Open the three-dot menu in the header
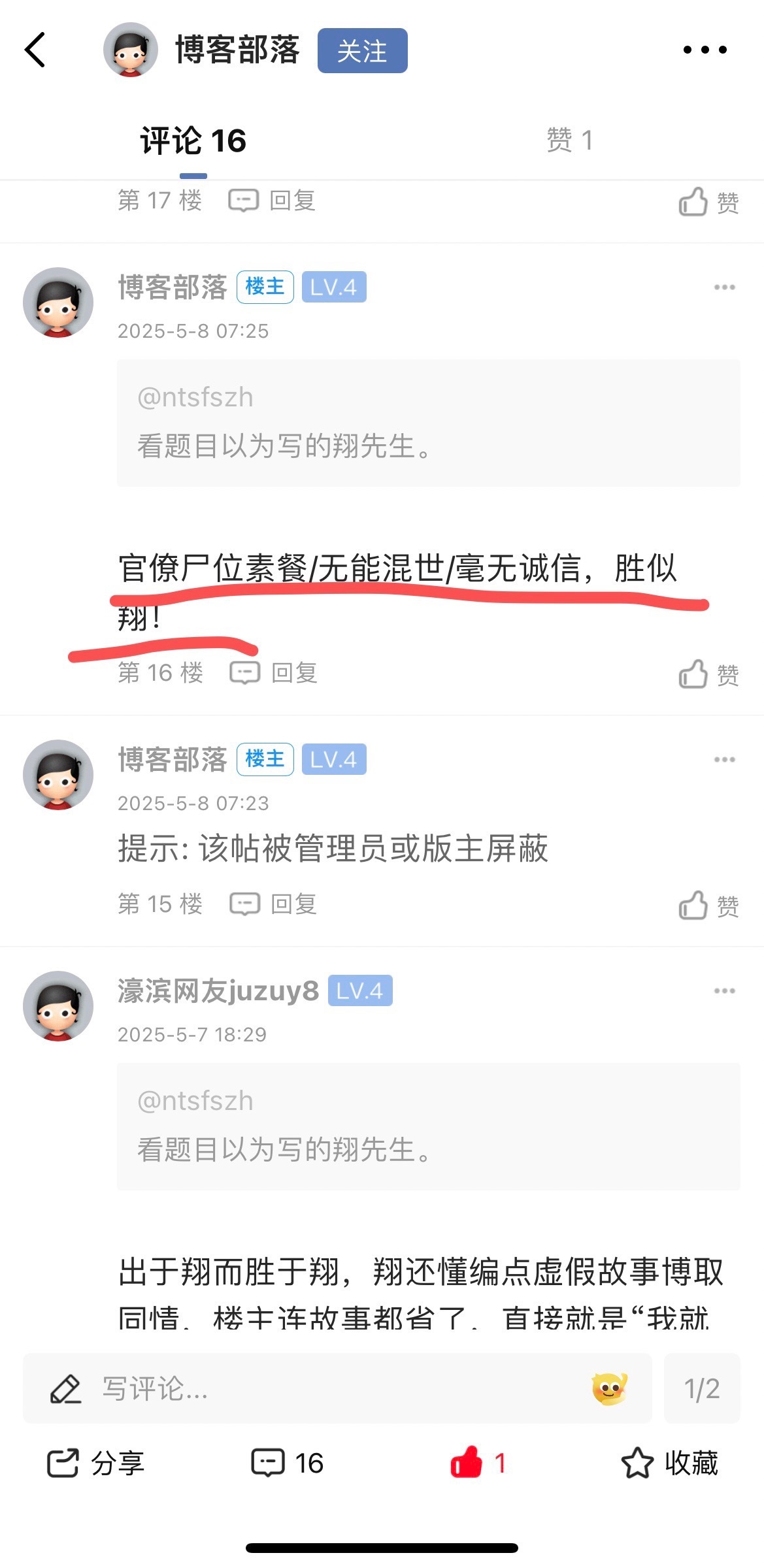The width and height of the screenshot is (764, 1568). 705,50
